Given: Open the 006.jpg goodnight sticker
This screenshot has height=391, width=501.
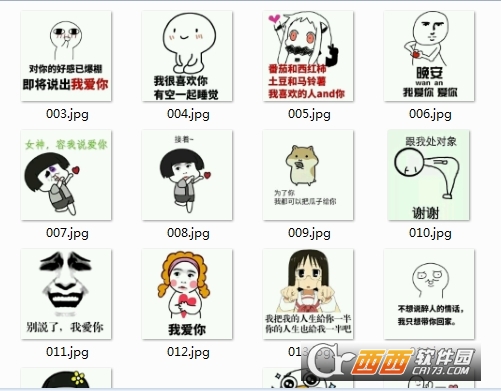Looking at the screenshot, I should (x=429, y=56).
